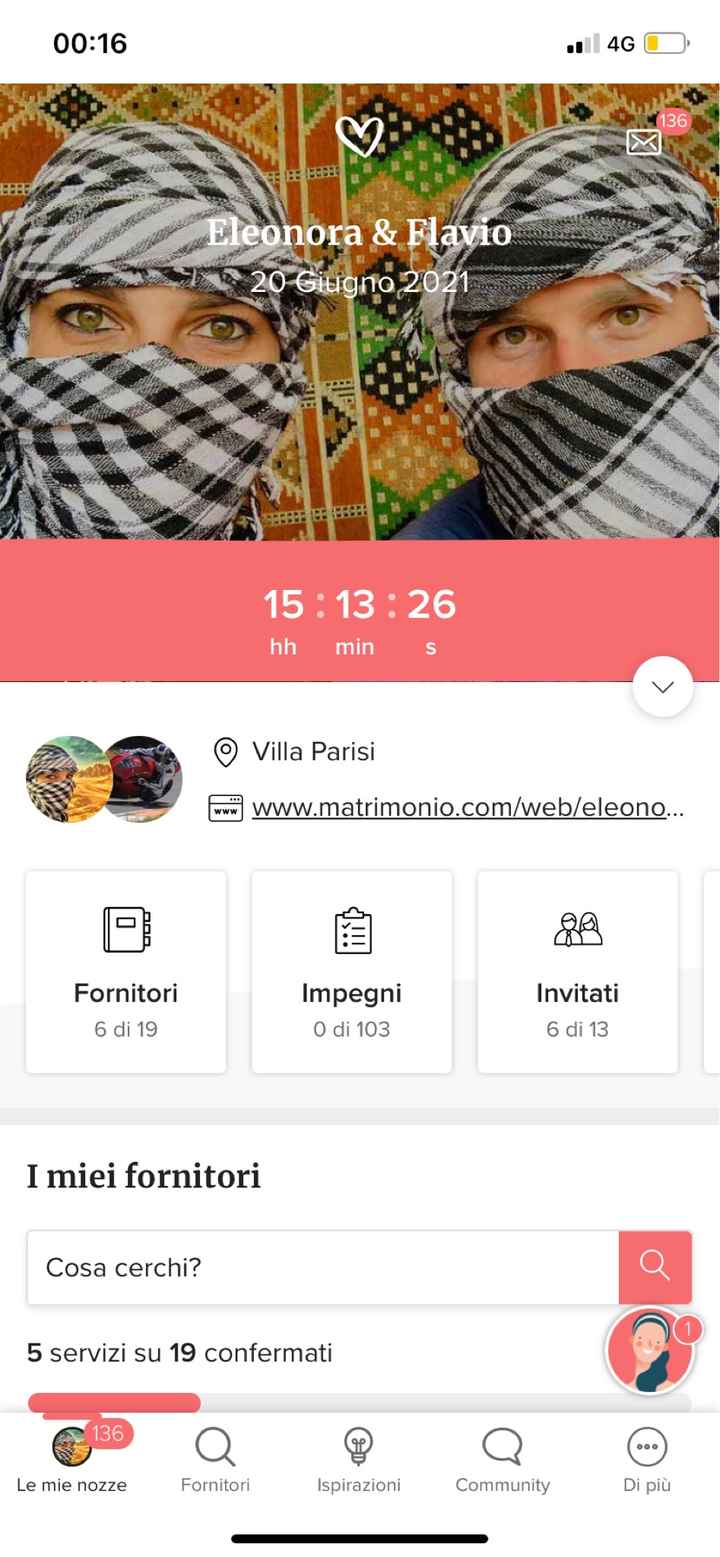Open the Di più three-dots menu

(x=646, y=1445)
